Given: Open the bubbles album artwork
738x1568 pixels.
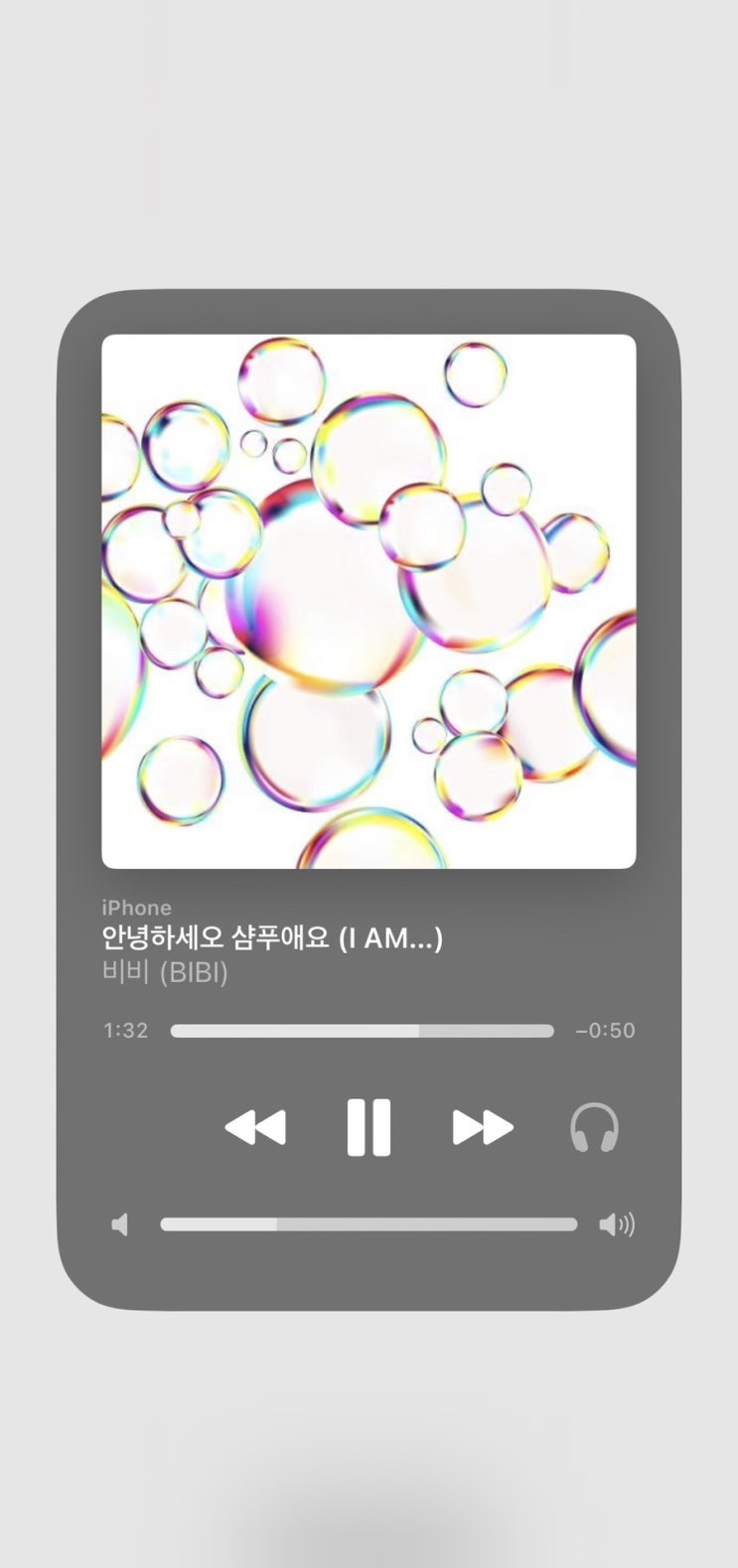Looking at the screenshot, I should 369,601.
